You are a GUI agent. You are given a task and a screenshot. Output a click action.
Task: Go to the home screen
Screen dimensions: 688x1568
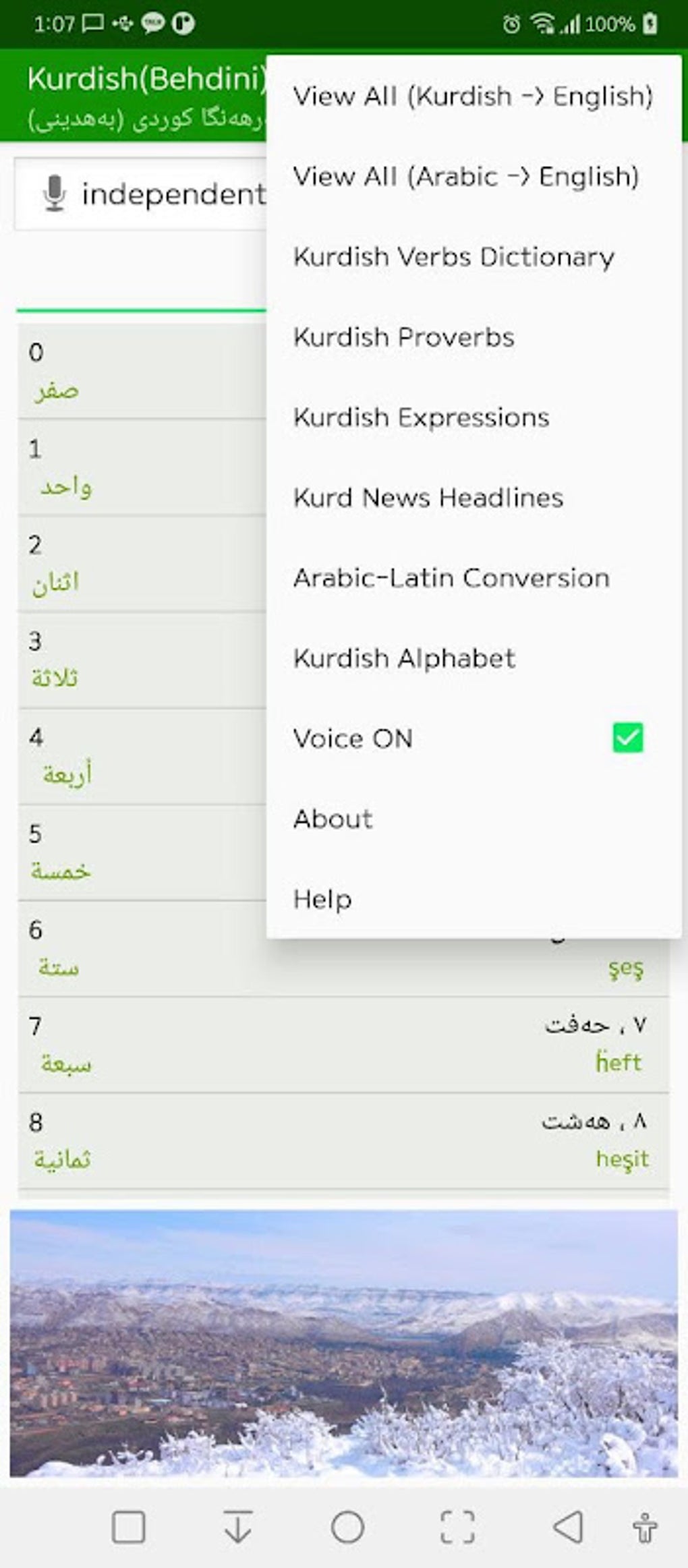347,1527
